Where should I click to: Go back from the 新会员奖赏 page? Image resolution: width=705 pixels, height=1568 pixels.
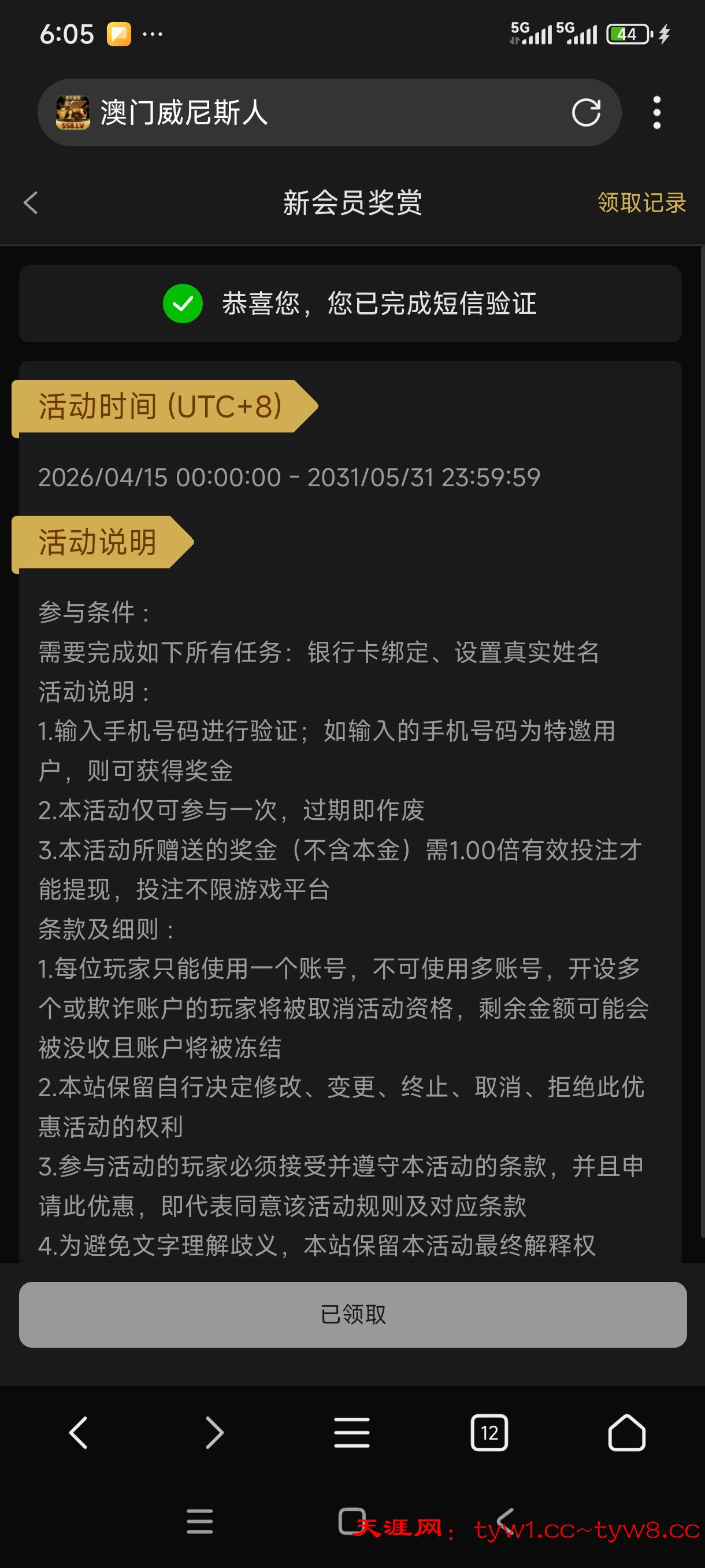click(31, 203)
